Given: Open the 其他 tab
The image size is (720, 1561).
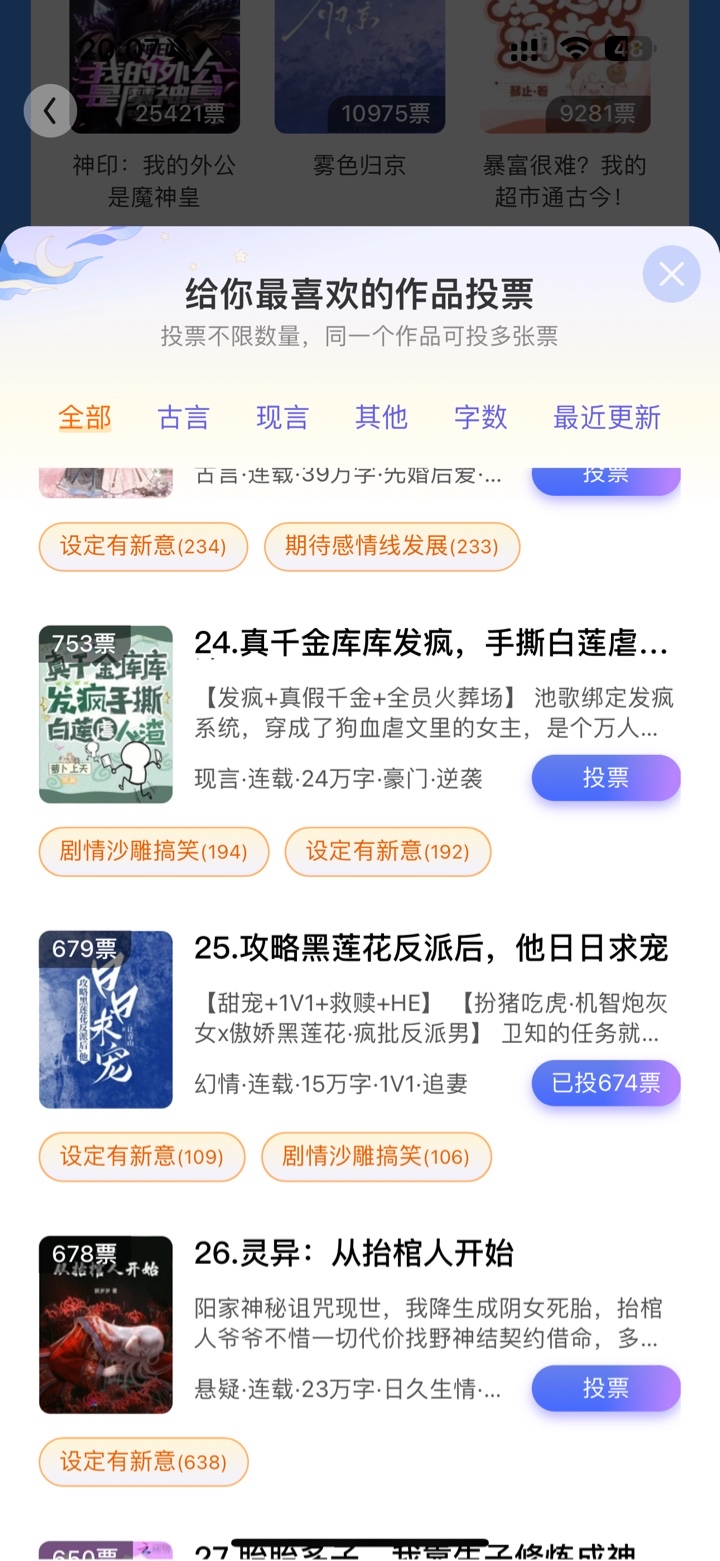Looking at the screenshot, I should tap(381, 417).
